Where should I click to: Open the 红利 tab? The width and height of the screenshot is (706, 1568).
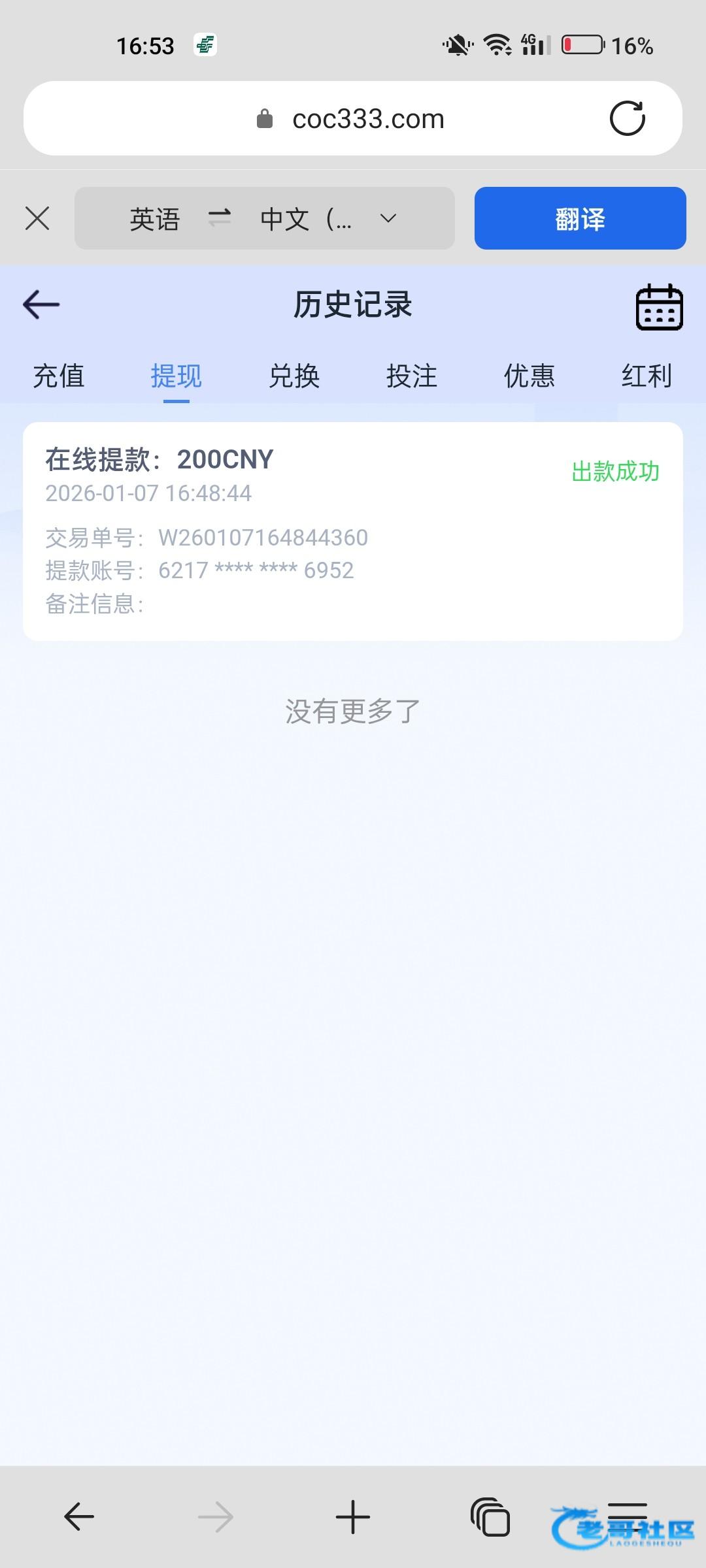(646, 376)
